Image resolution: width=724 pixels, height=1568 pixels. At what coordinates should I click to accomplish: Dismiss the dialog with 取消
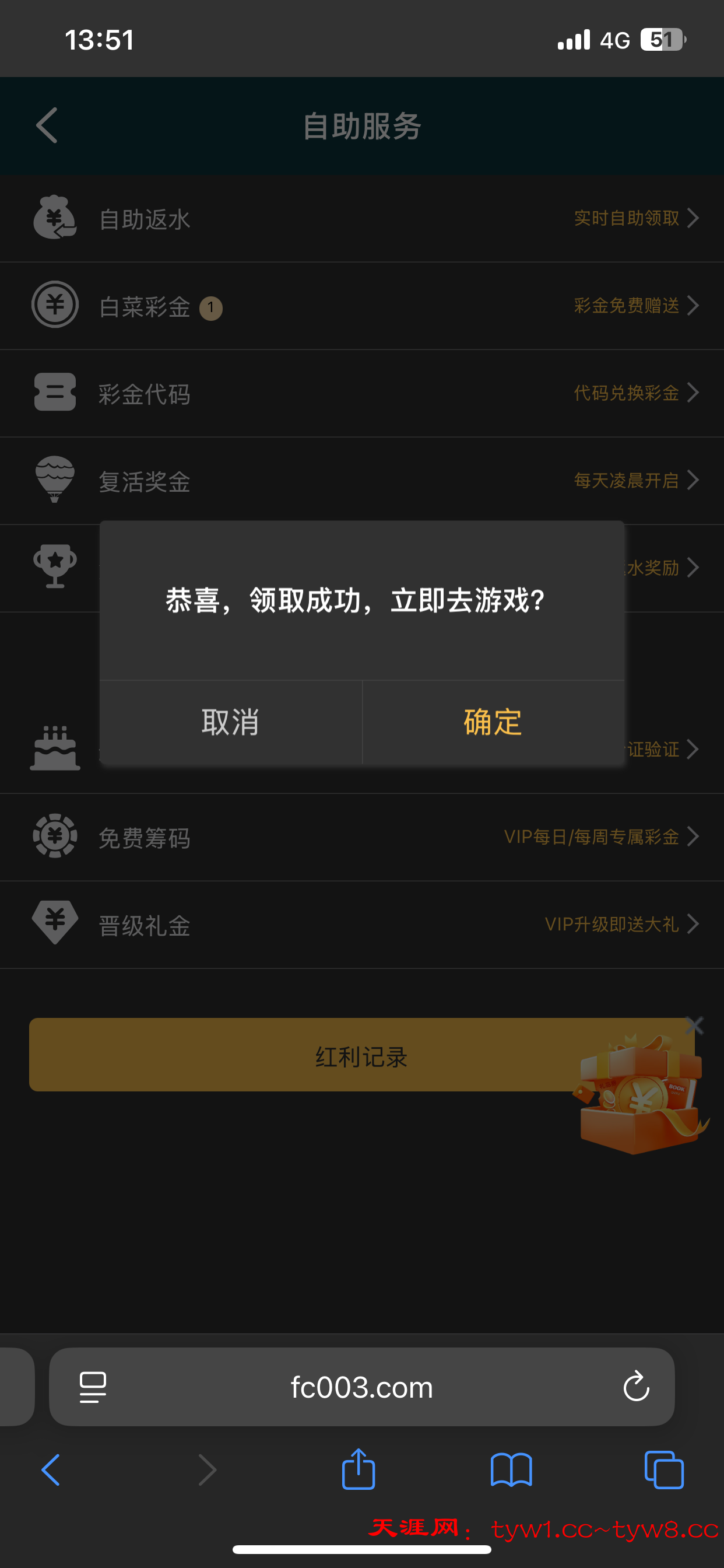click(x=231, y=723)
